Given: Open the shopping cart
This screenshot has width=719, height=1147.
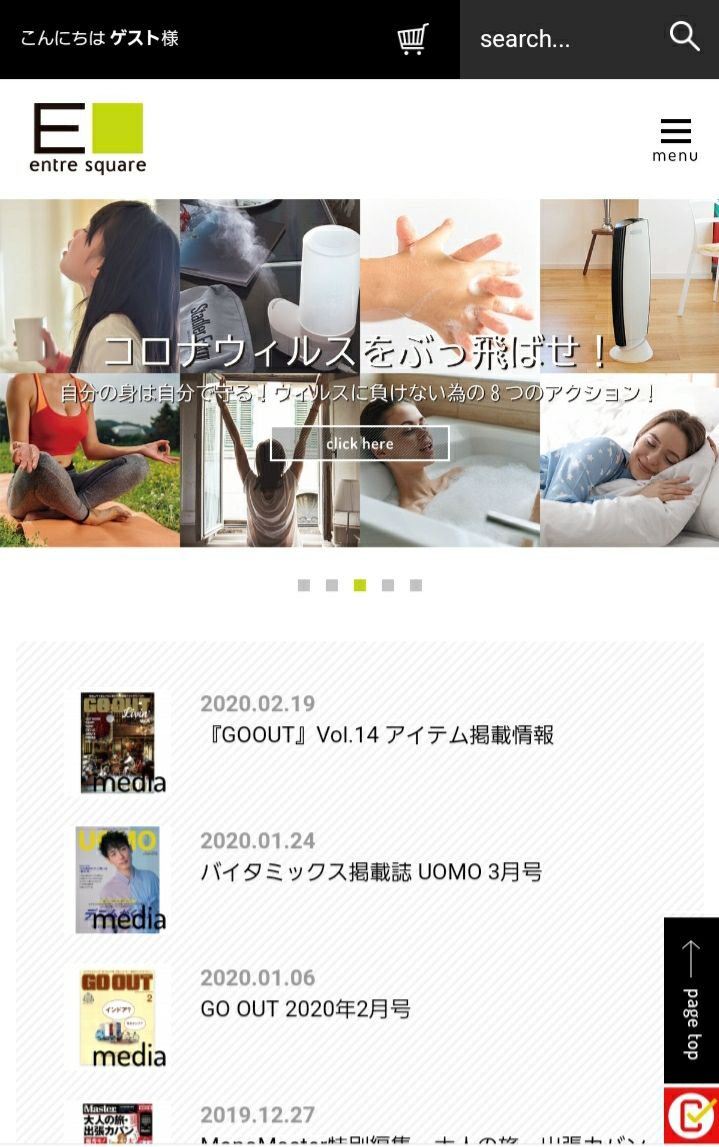Looking at the screenshot, I should [x=412, y=39].
